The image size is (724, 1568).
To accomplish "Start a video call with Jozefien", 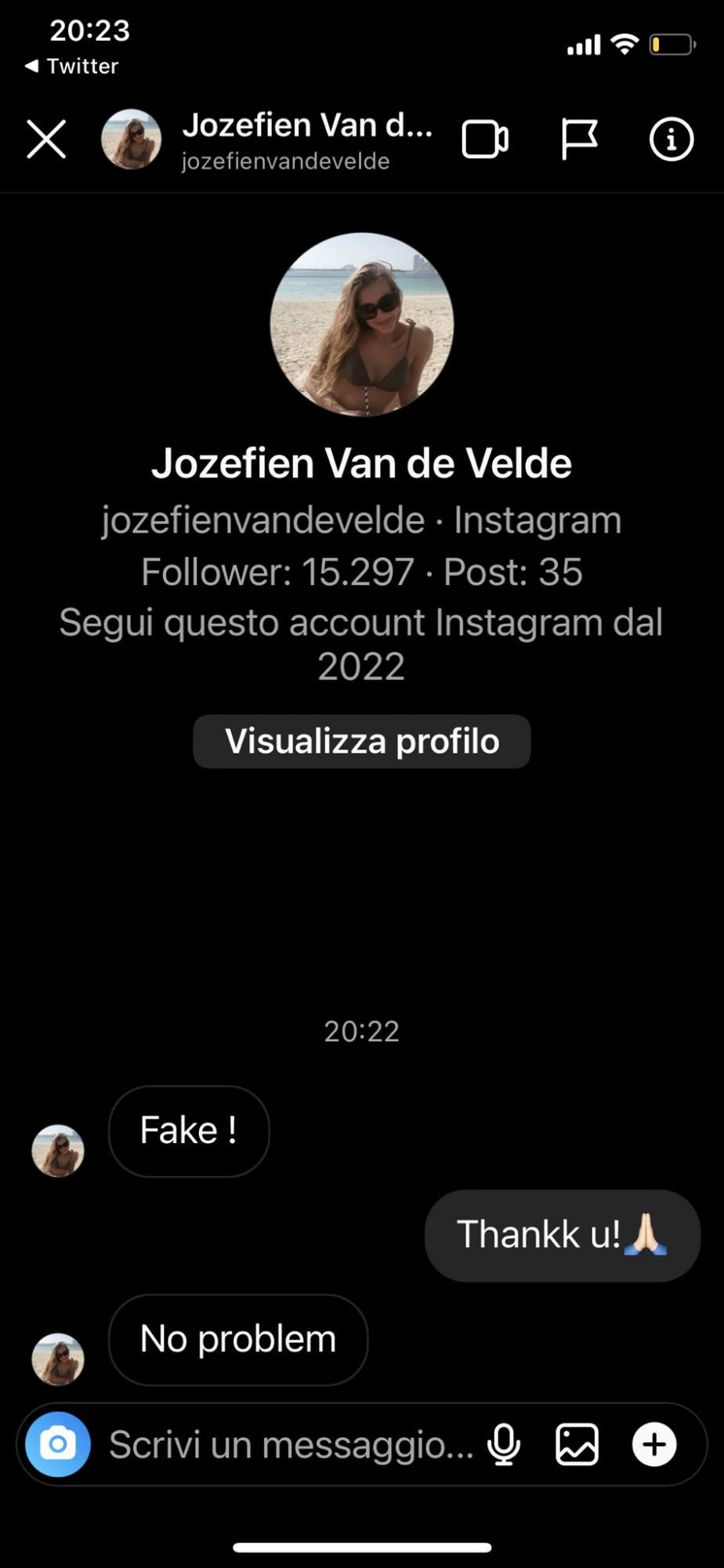I will click(x=485, y=140).
